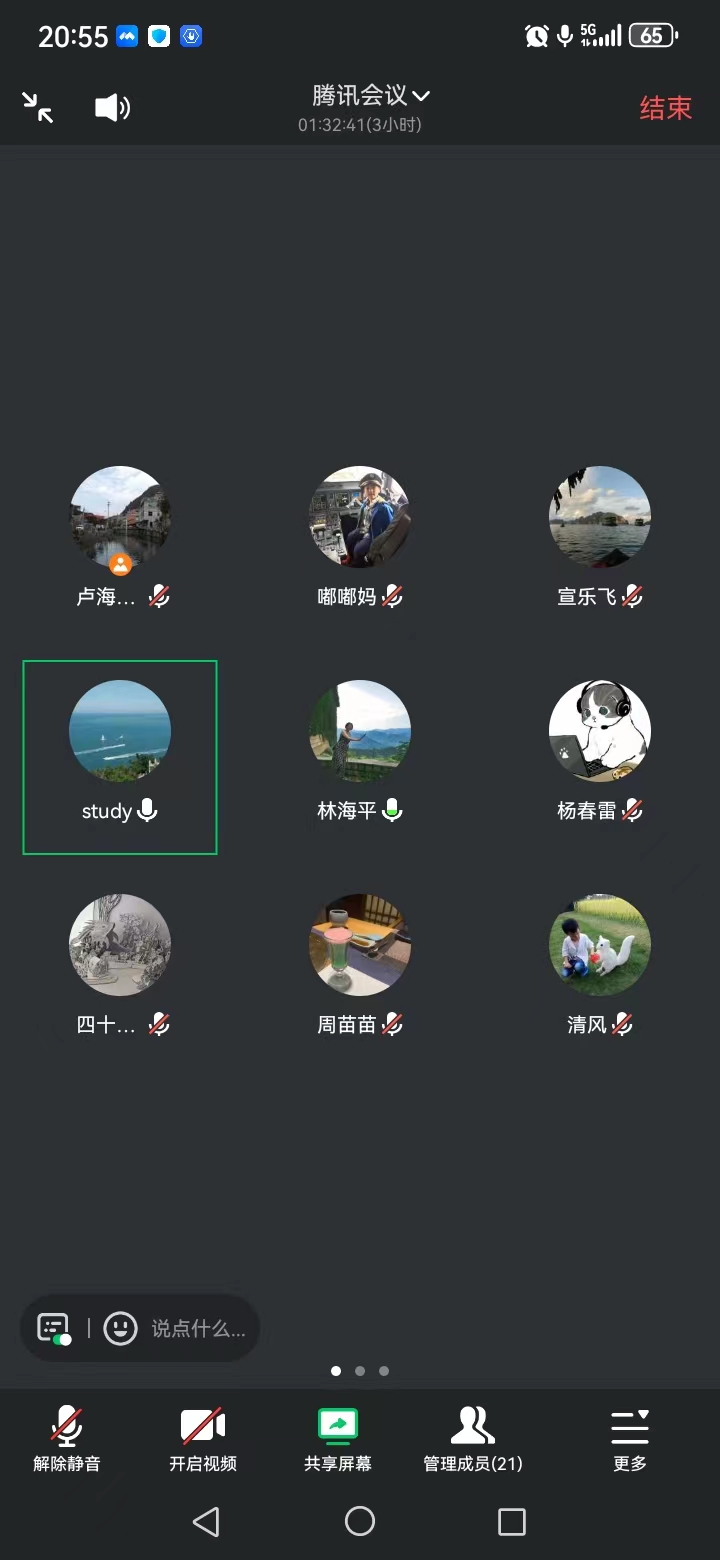720x1560 pixels.
Task: Open the 更多 options menu
Action: click(x=630, y=1438)
